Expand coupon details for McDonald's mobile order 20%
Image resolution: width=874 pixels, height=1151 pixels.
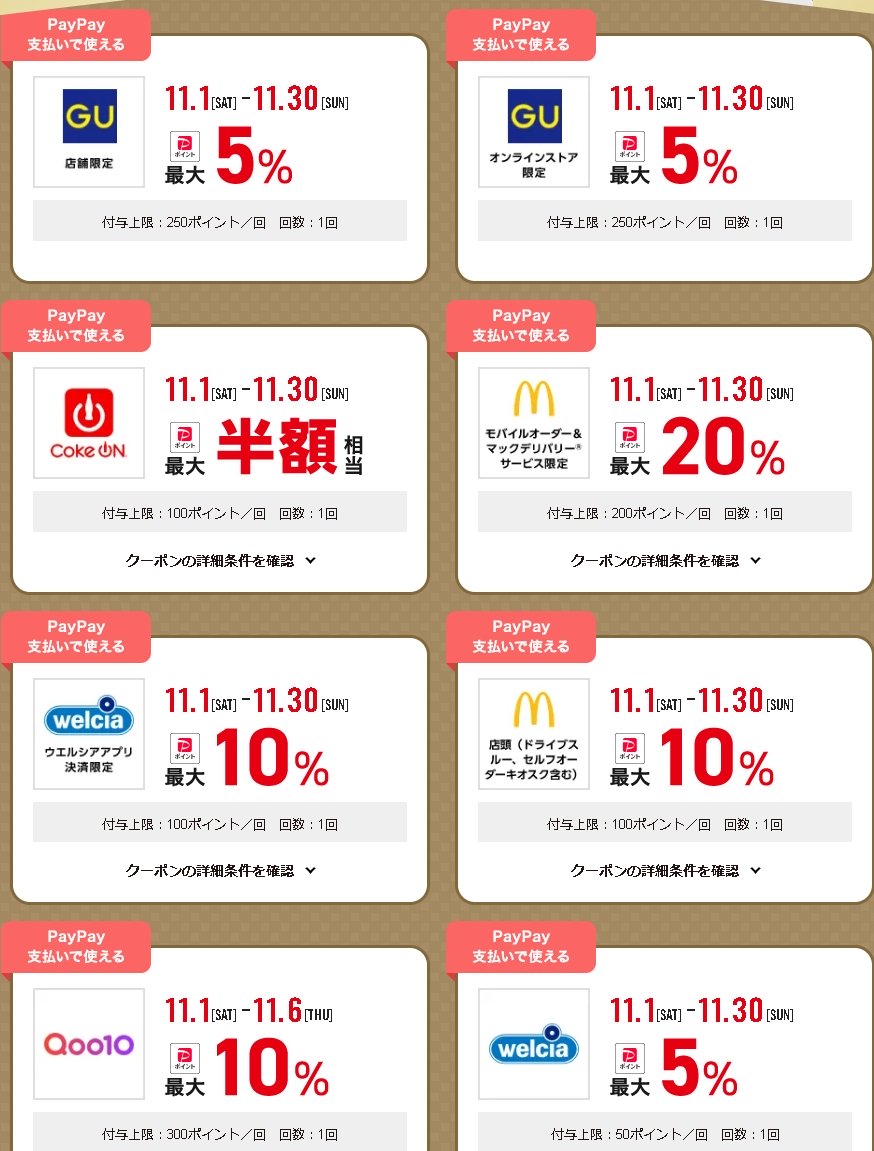point(665,560)
